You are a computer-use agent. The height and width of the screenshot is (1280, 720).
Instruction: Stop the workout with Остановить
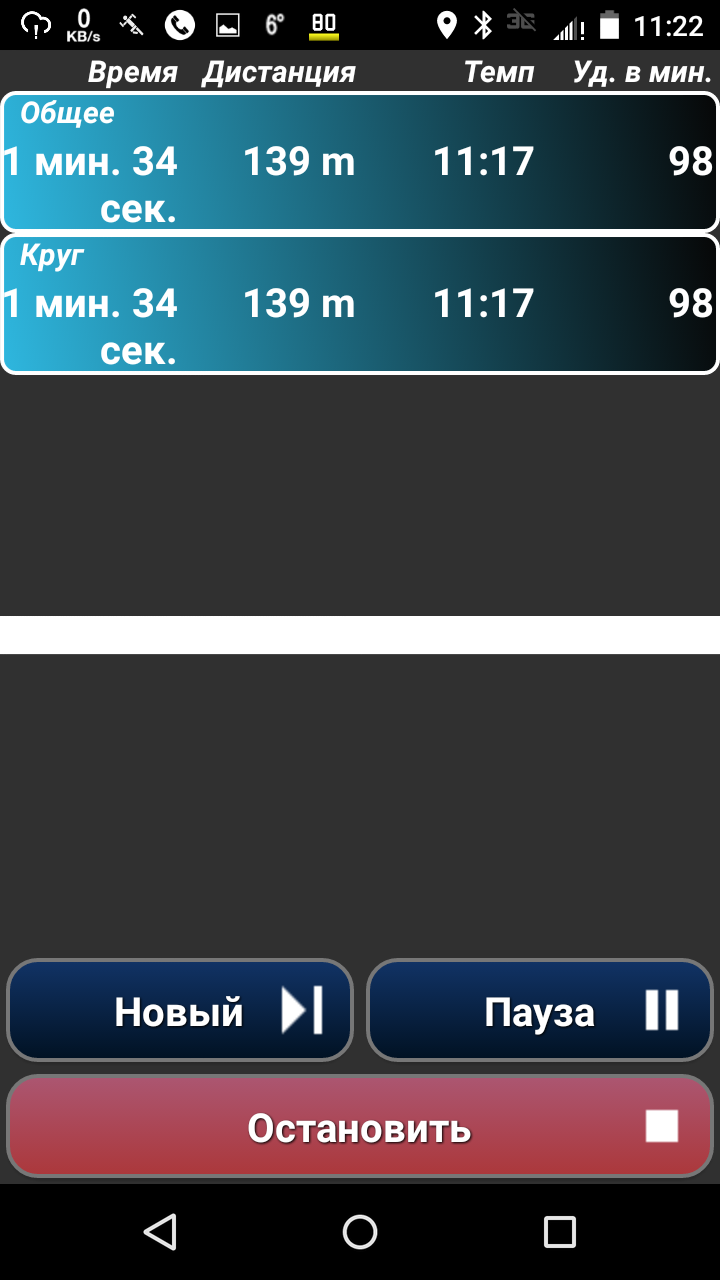coord(360,1126)
